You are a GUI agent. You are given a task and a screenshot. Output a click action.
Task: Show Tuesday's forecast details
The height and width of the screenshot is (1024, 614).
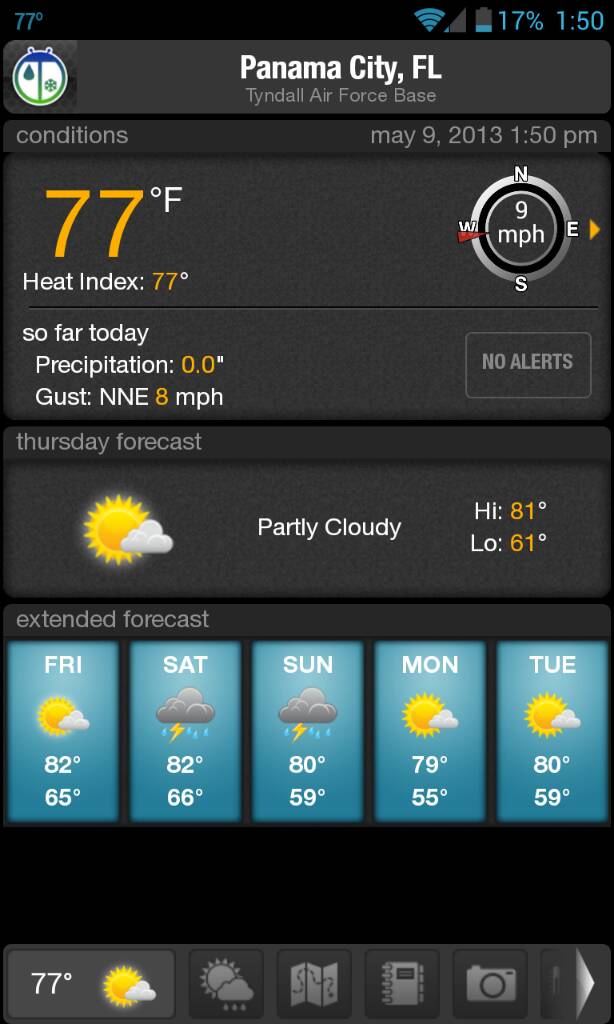tap(552, 731)
